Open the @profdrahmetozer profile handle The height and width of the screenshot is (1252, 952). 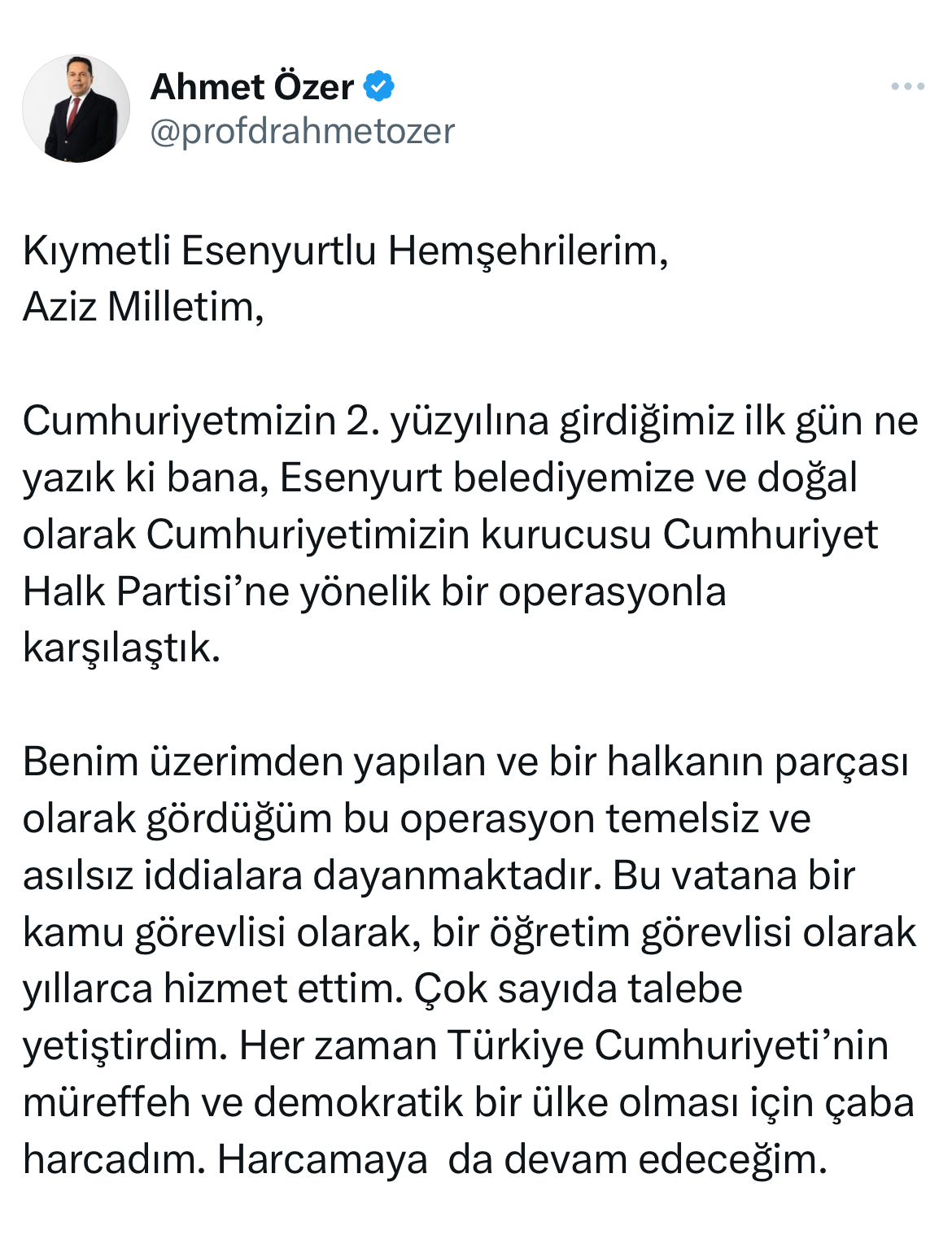pos(302,132)
